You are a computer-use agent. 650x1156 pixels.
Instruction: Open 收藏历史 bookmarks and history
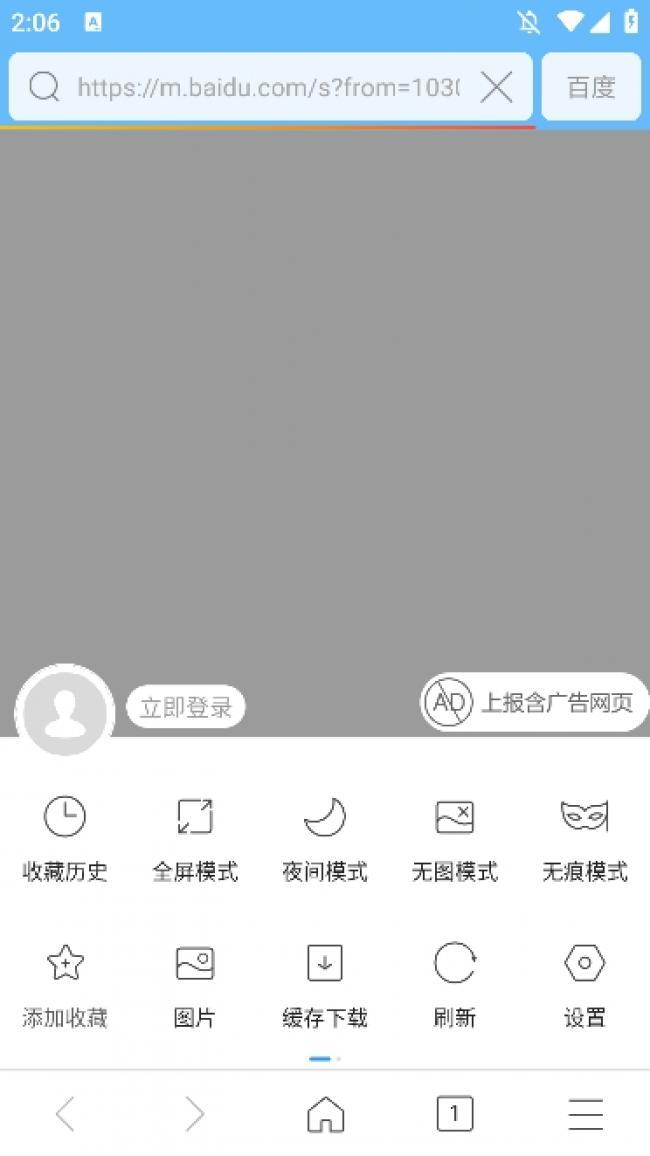[65, 838]
